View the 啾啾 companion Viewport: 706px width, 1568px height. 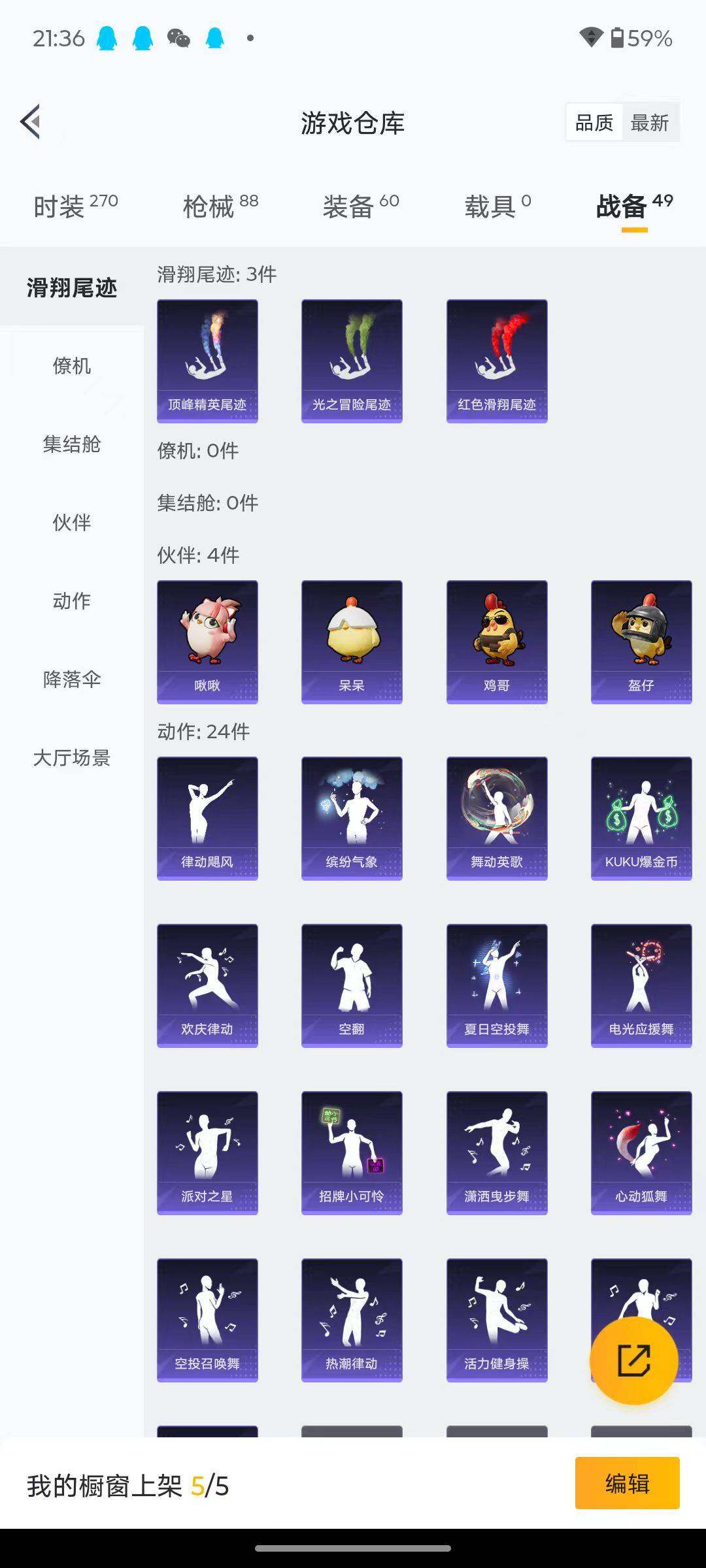coord(207,642)
